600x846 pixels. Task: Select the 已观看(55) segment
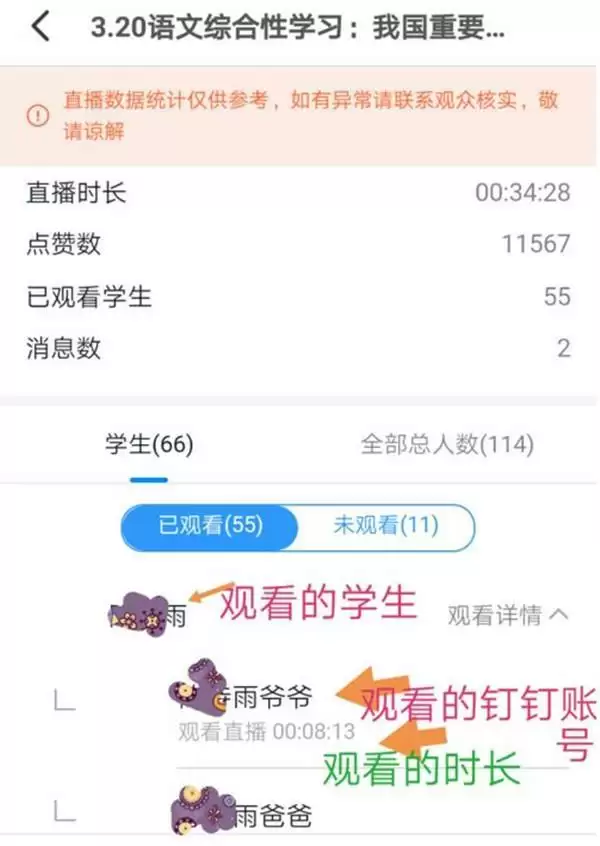tap(209, 527)
